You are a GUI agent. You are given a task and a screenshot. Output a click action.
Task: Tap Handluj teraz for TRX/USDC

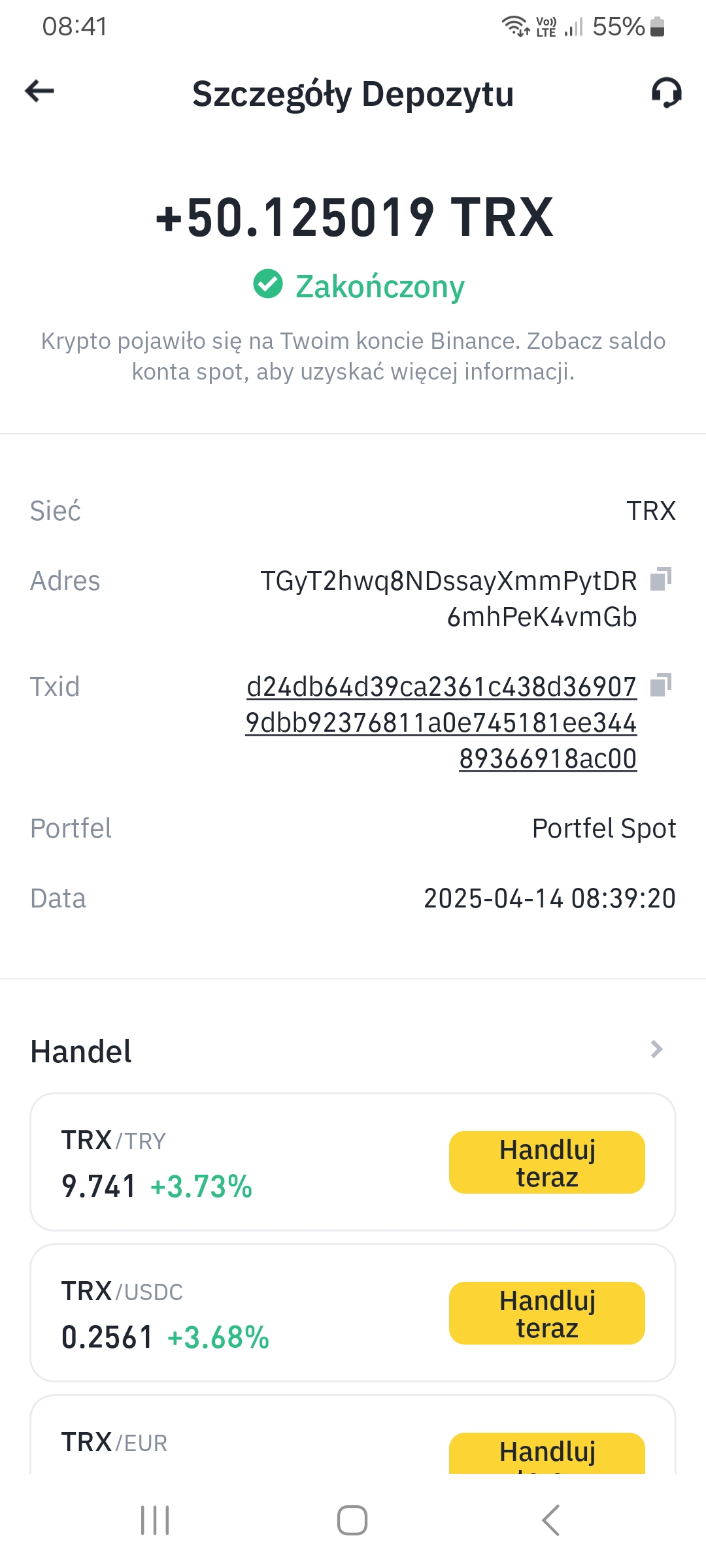pyautogui.click(x=547, y=1313)
